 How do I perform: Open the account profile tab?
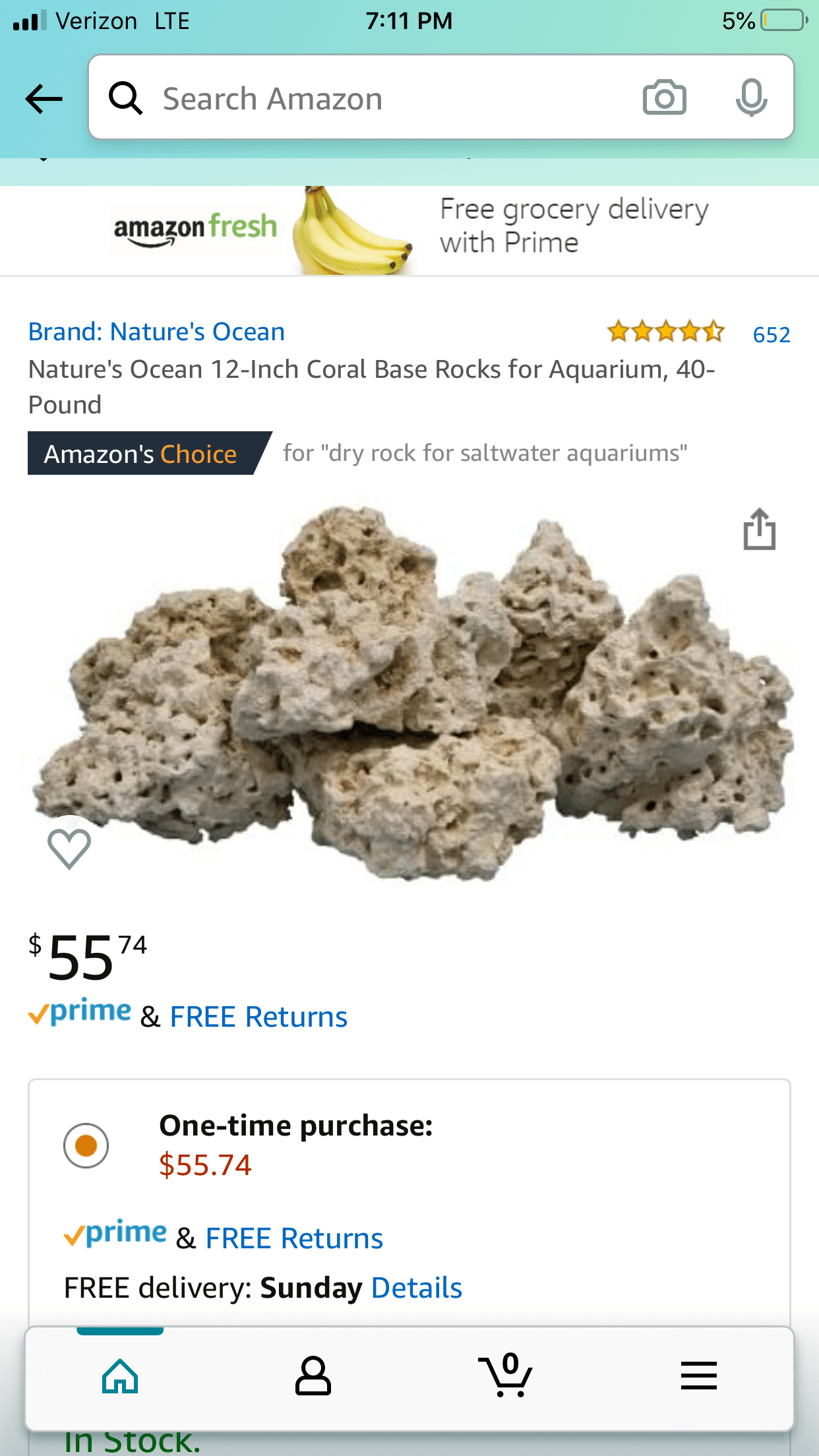click(x=313, y=1376)
